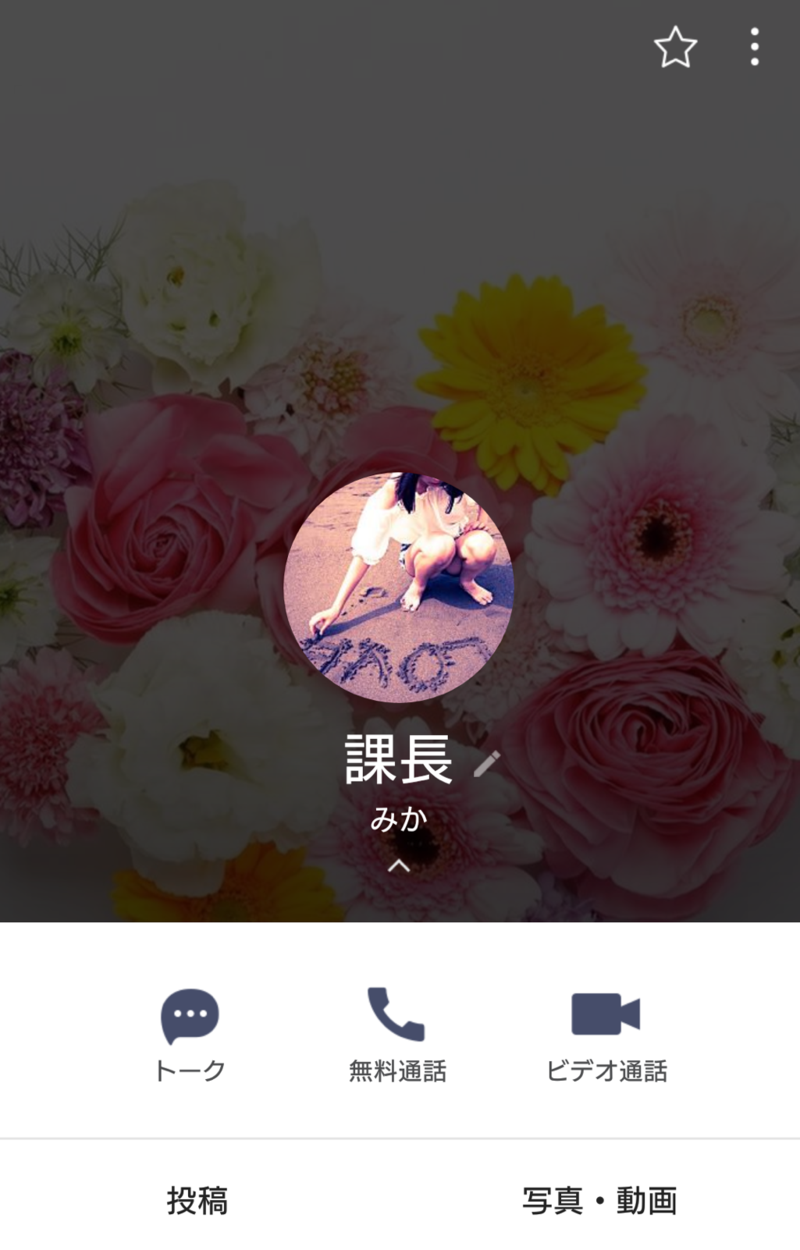Viewport: 800px width, 1250px height.
Task: Start a video call via ビデオ通話 icon
Action: (x=607, y=1013)
